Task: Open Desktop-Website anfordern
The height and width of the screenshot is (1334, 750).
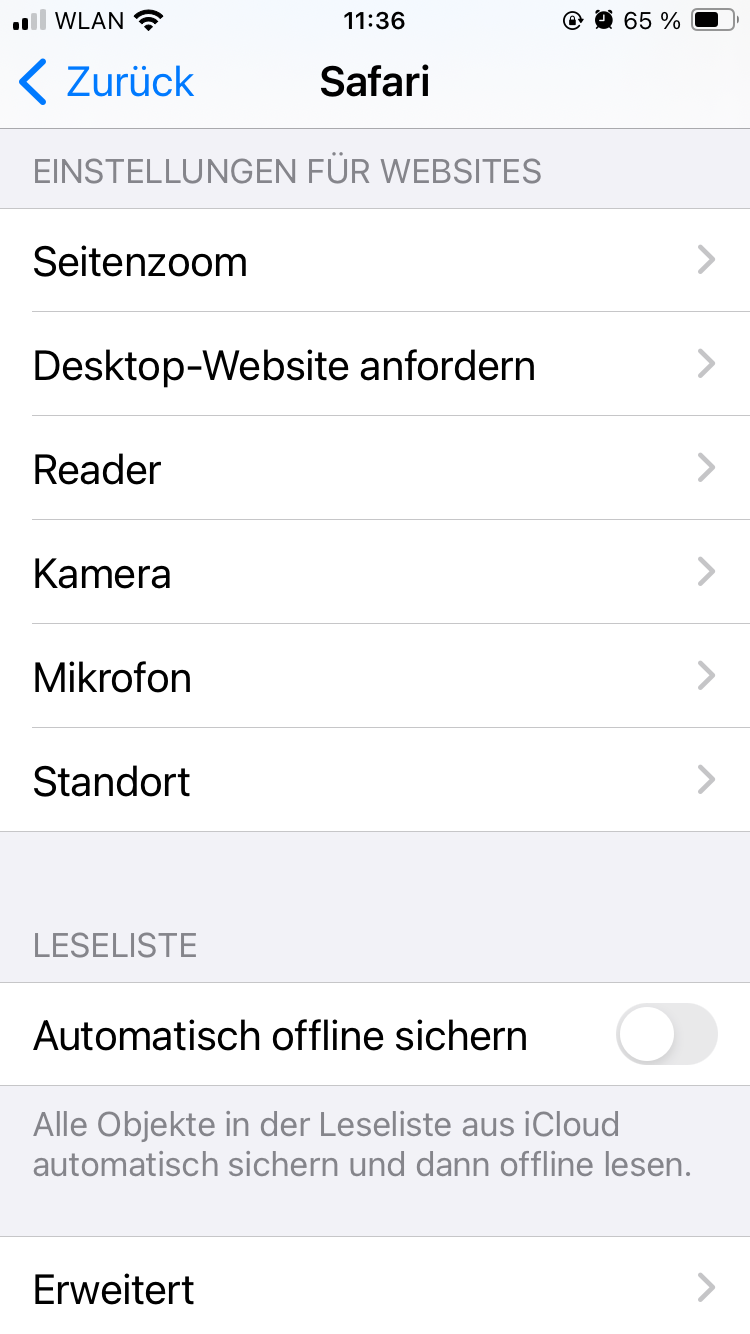Action: [375, 364]
